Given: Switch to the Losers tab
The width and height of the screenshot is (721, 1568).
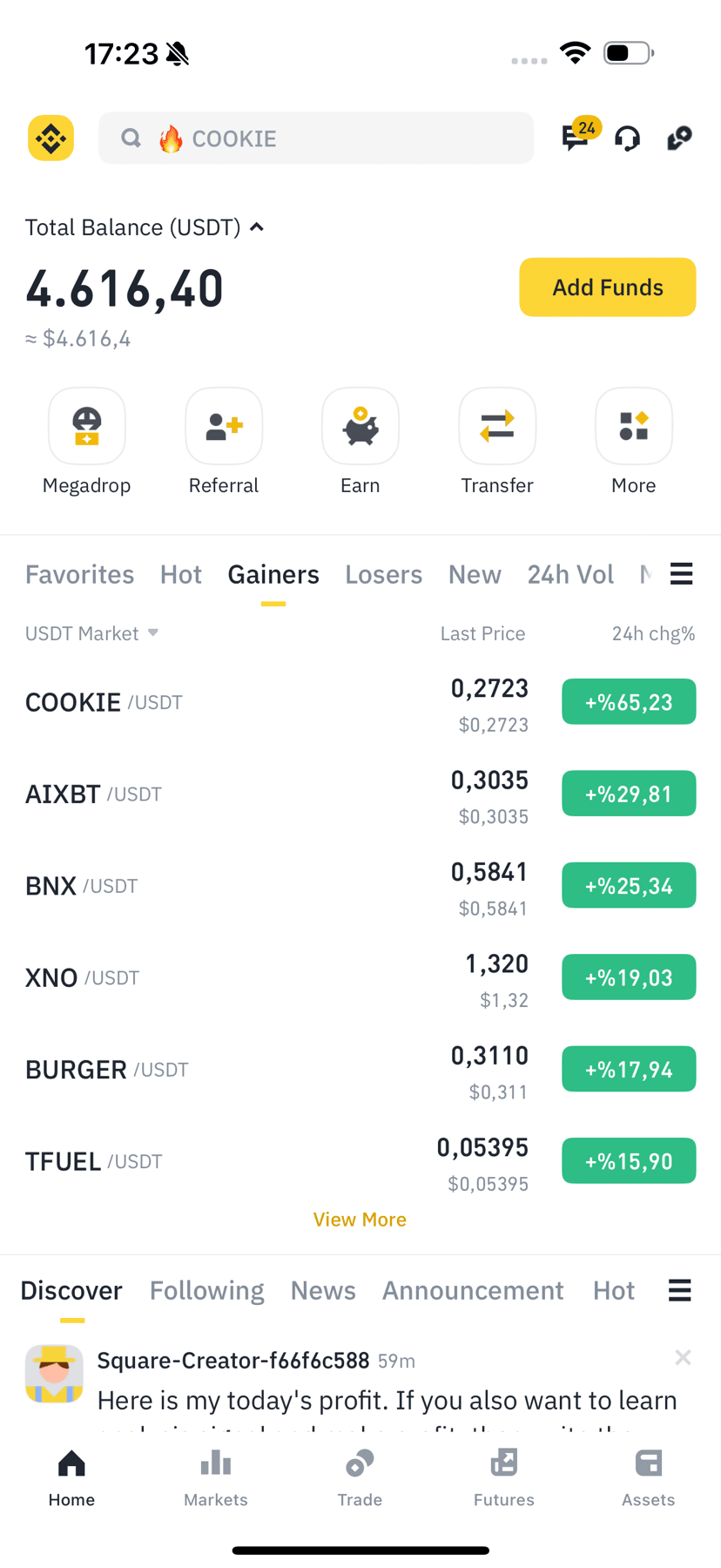Looking at the screenshot, I should click(383, 574).
